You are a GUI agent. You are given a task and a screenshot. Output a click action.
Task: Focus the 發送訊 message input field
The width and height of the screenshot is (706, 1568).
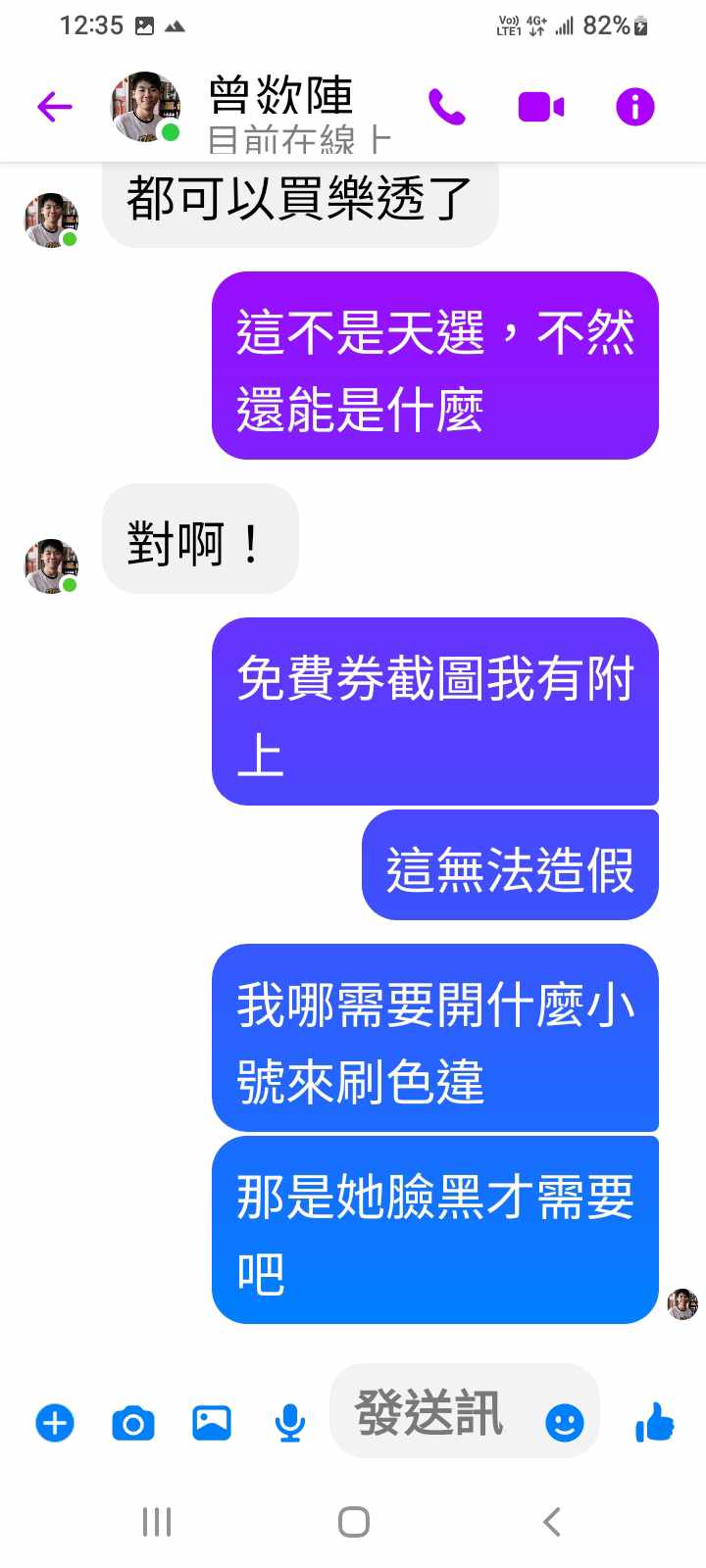tap(431, 1413)
